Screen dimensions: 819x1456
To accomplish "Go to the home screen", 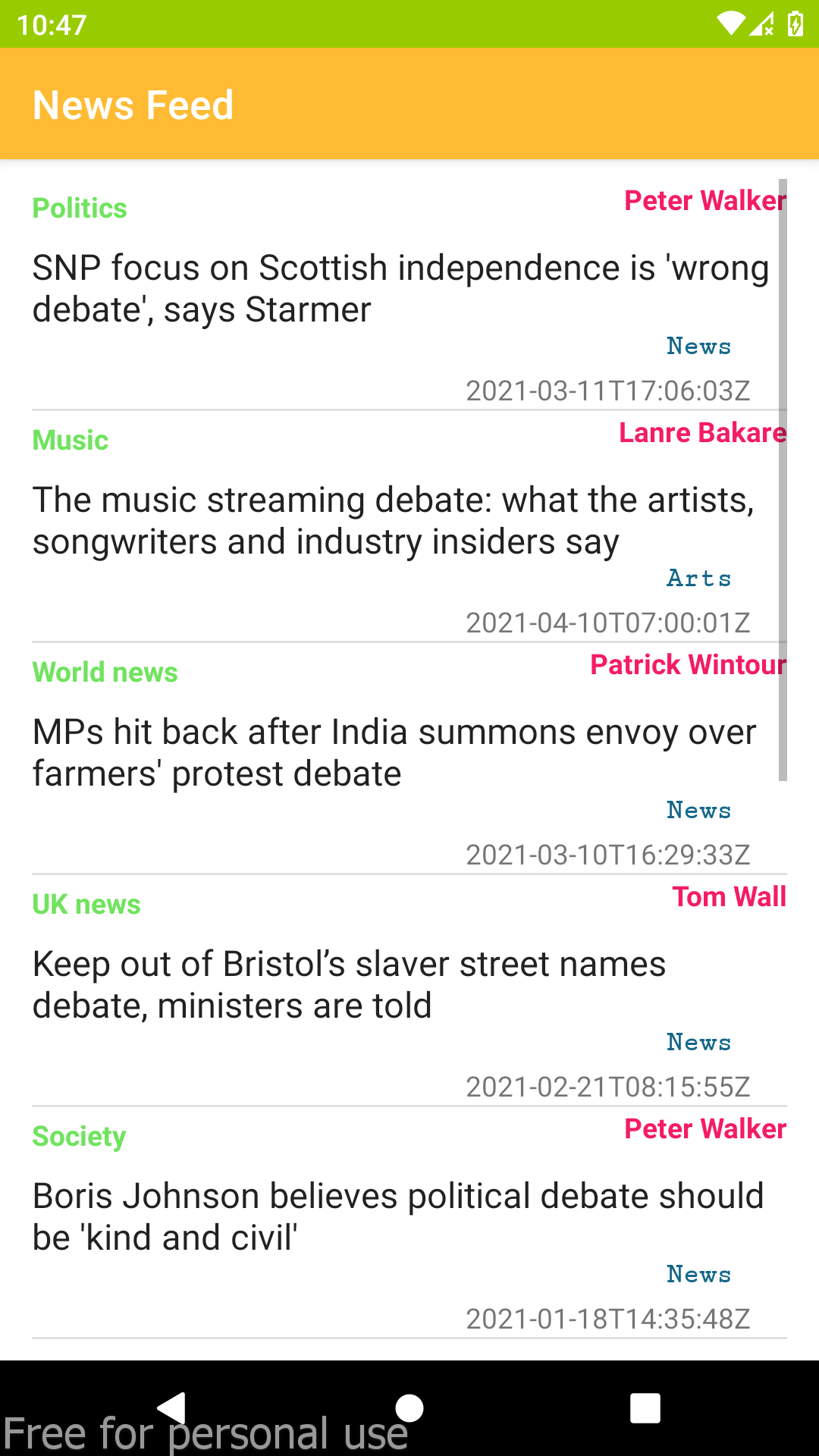I will [409, 1408].
